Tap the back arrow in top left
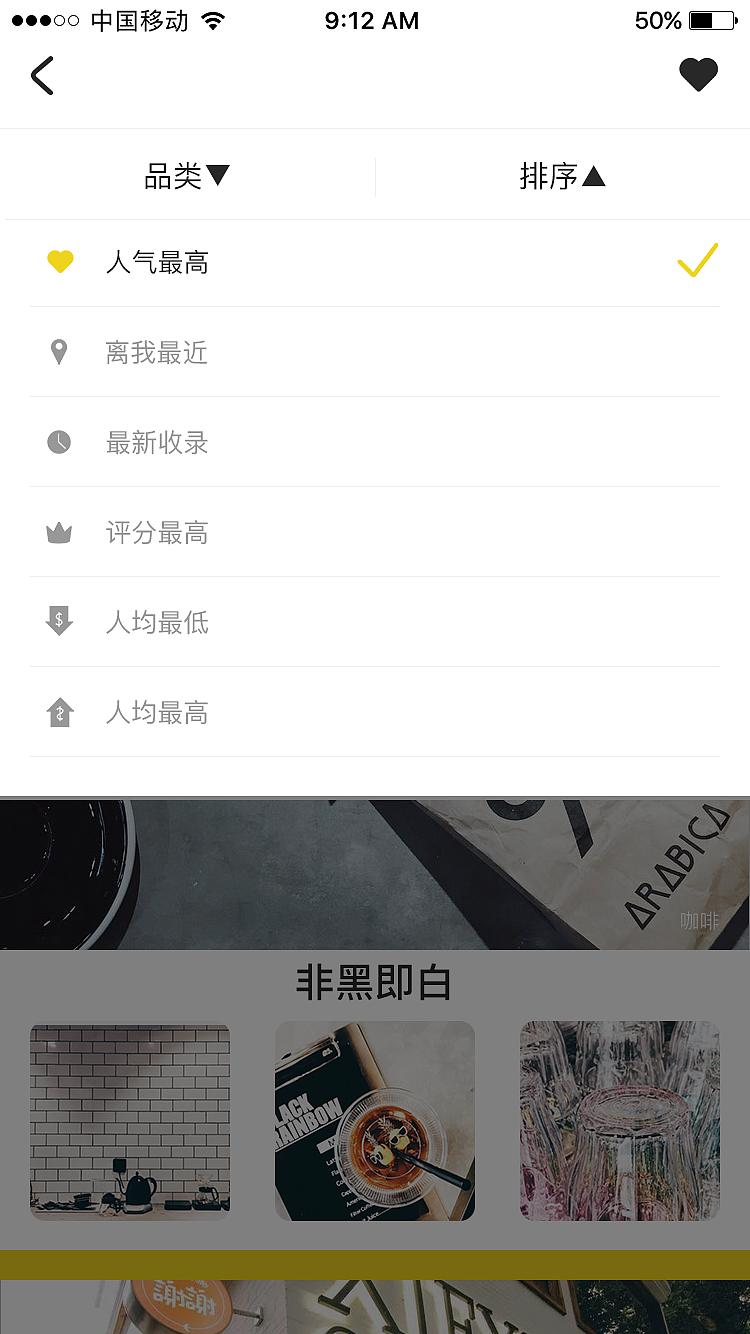Screen dimensions: 750x1334 pos(42,75)
